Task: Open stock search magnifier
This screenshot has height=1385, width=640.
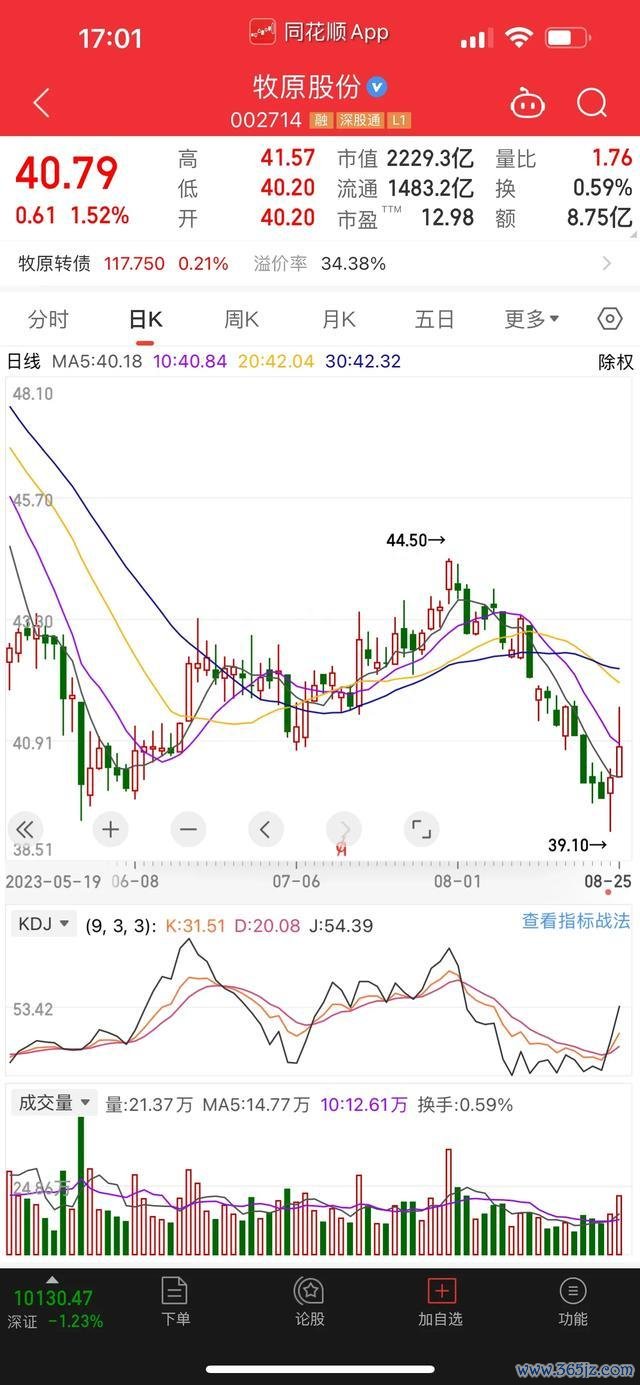Action: [x=592, y=103]
